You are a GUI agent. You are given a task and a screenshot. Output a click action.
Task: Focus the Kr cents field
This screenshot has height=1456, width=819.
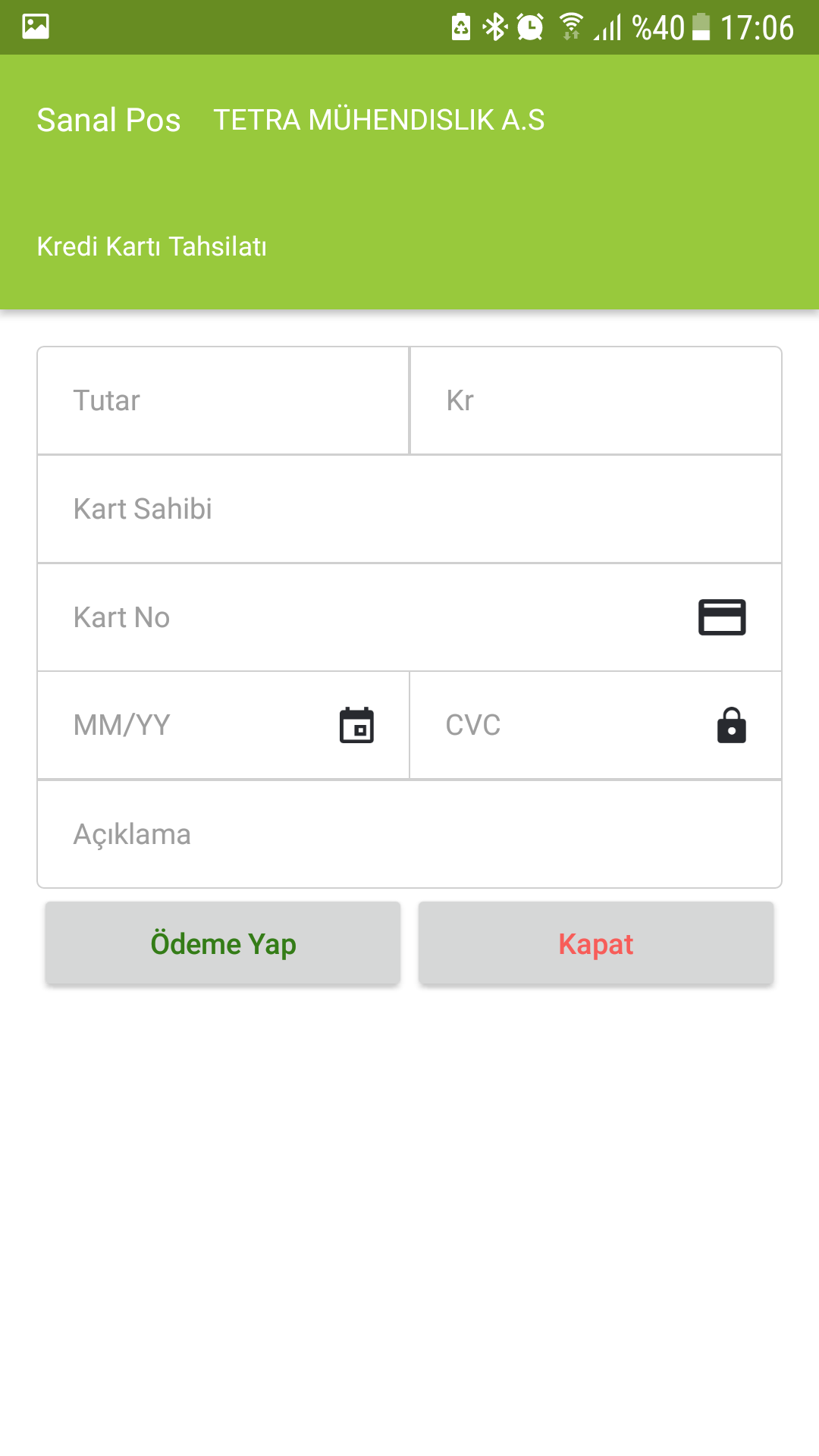595,401
